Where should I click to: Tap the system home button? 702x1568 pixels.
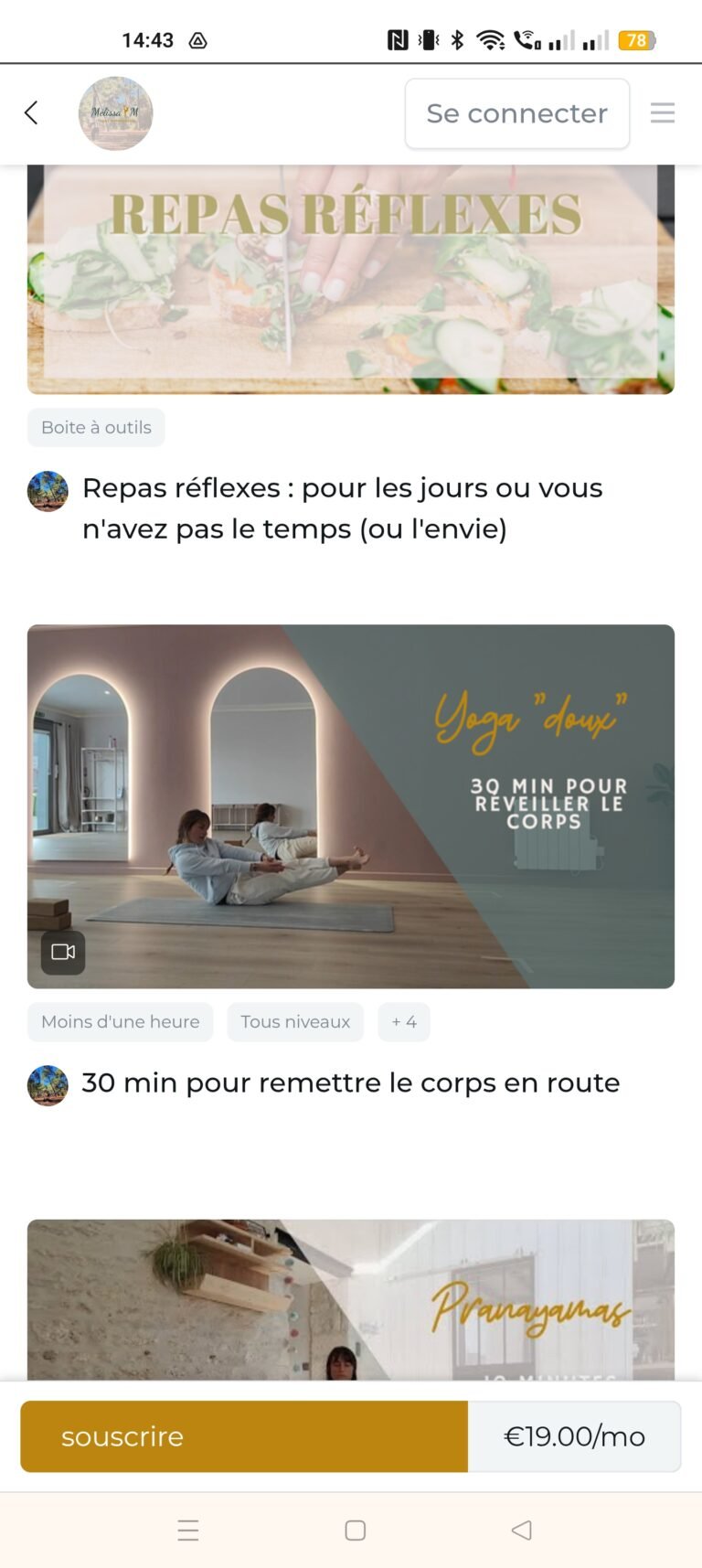(356, 1531)
